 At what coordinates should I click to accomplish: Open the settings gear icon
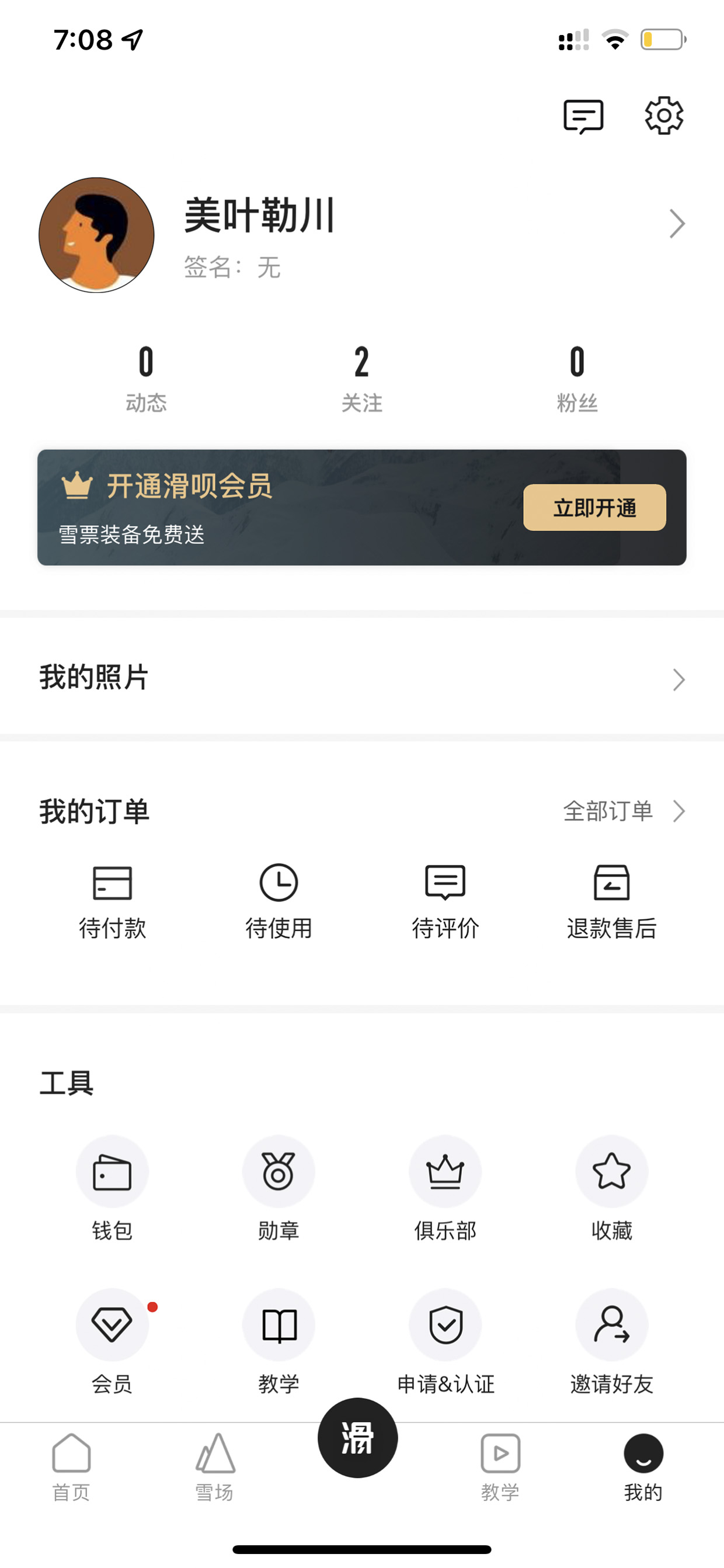(664, 116)
